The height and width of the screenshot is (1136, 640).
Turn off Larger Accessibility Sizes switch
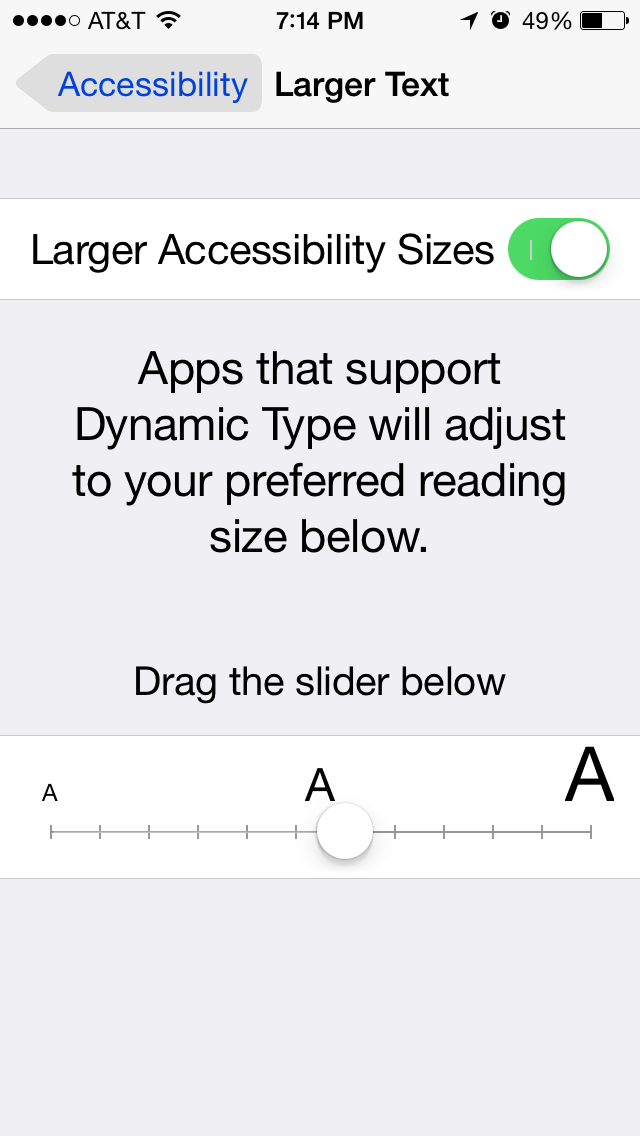559,249
